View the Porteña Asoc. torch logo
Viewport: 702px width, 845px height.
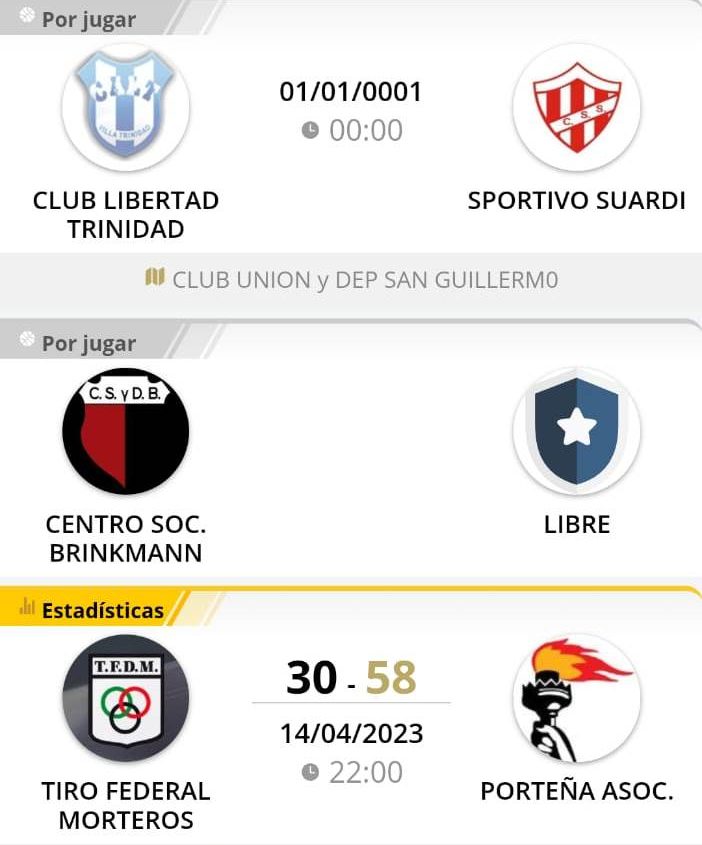pos(576,699)
